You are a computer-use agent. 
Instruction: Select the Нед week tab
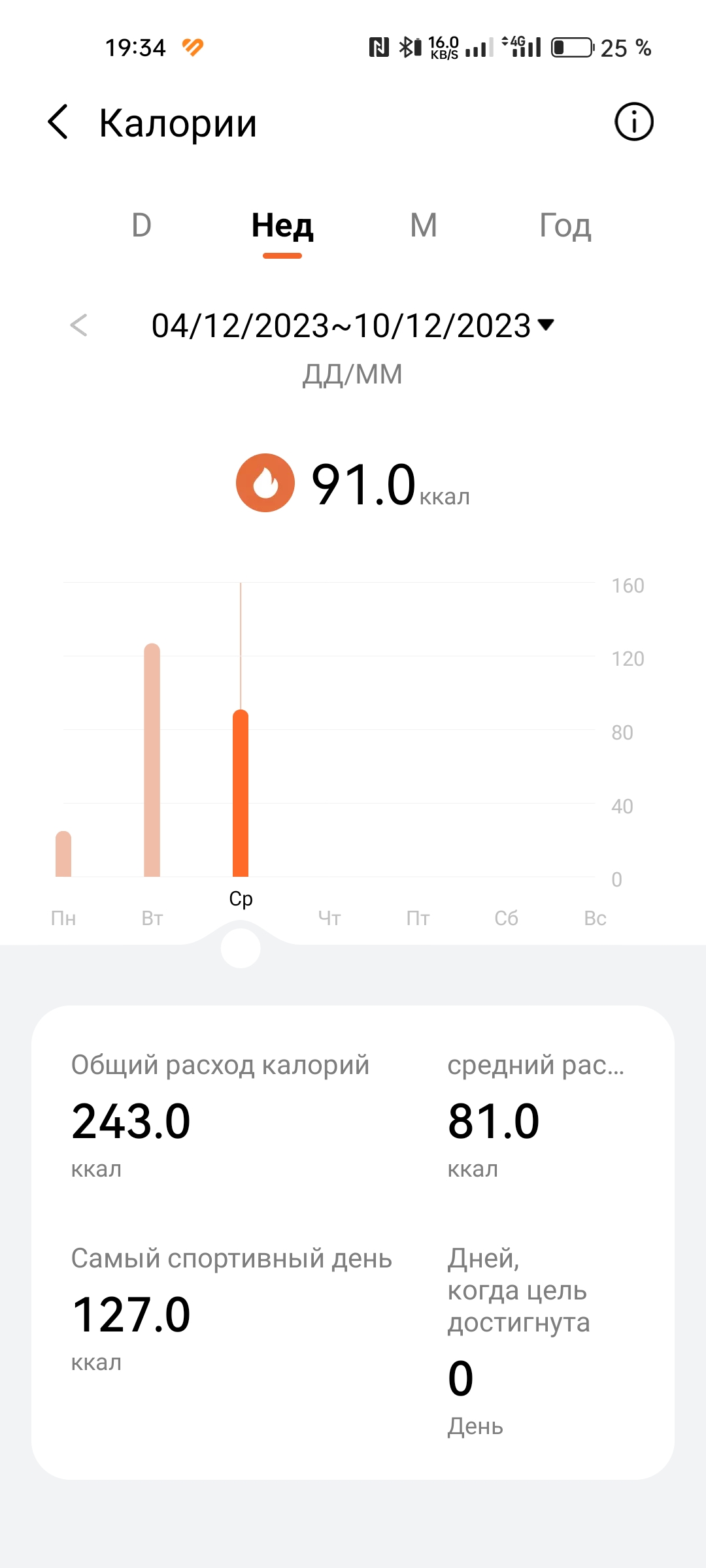tap(282, 226)
